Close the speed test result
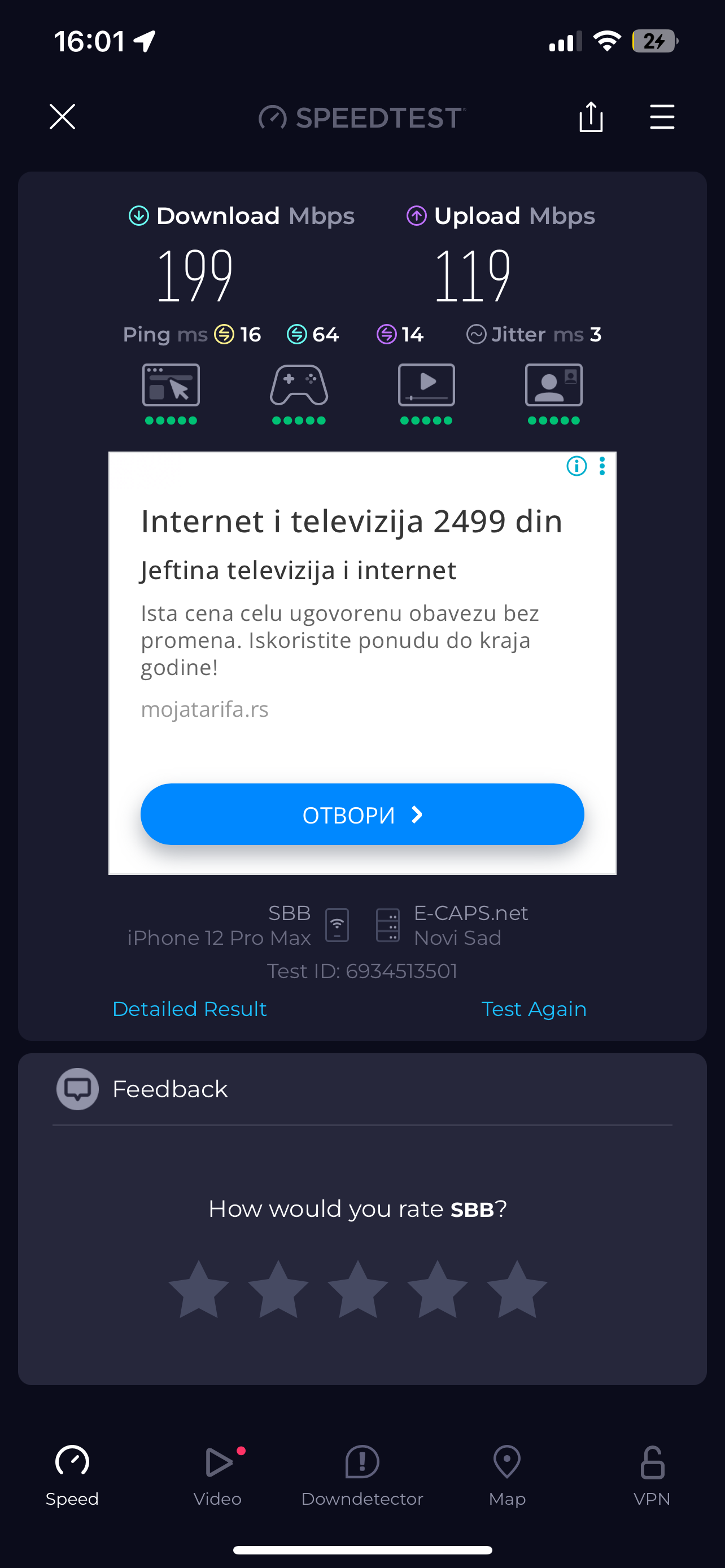725x1568 pixels. (x=62, y=116)
